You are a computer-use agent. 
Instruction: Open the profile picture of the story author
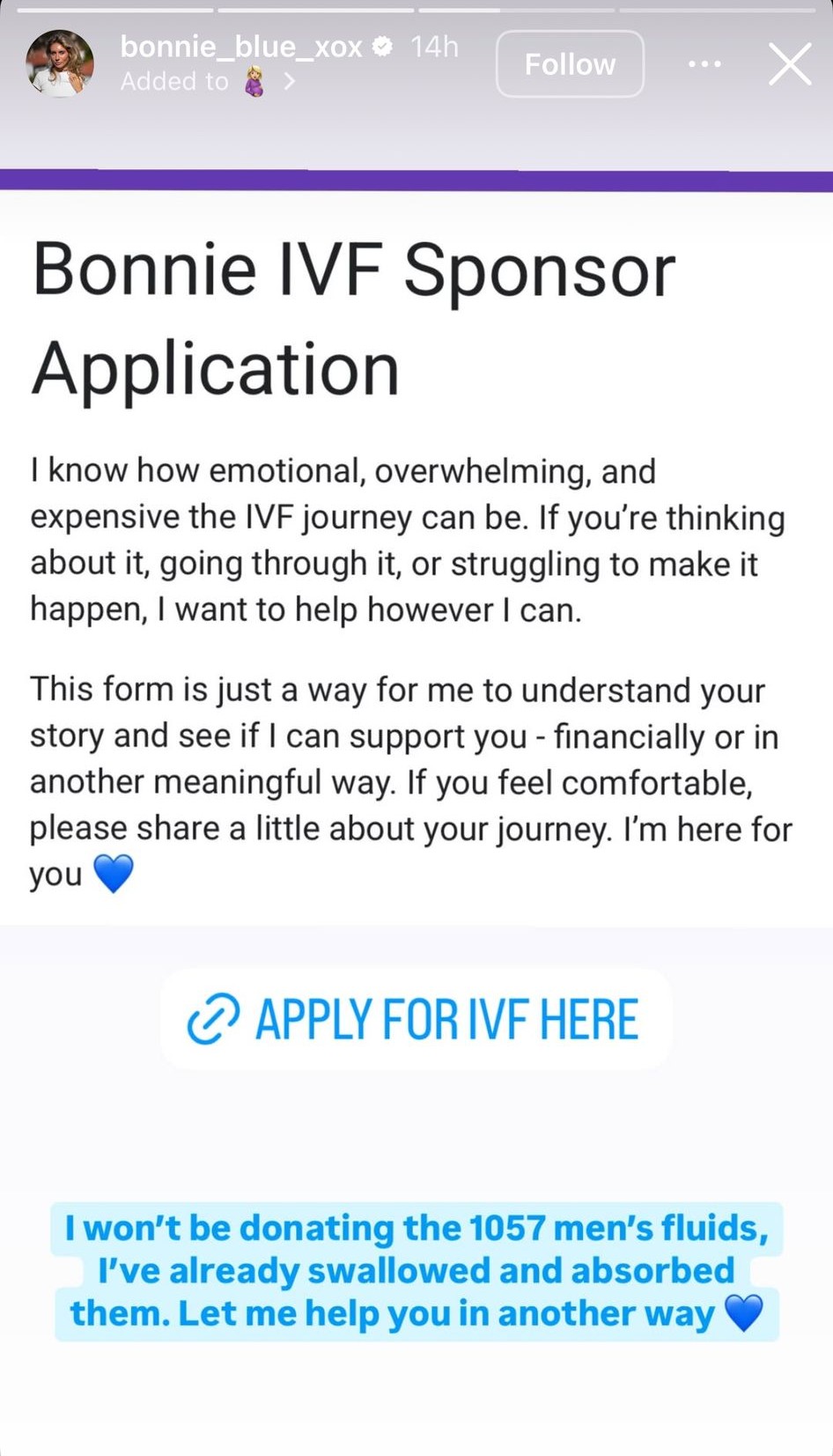60,63
